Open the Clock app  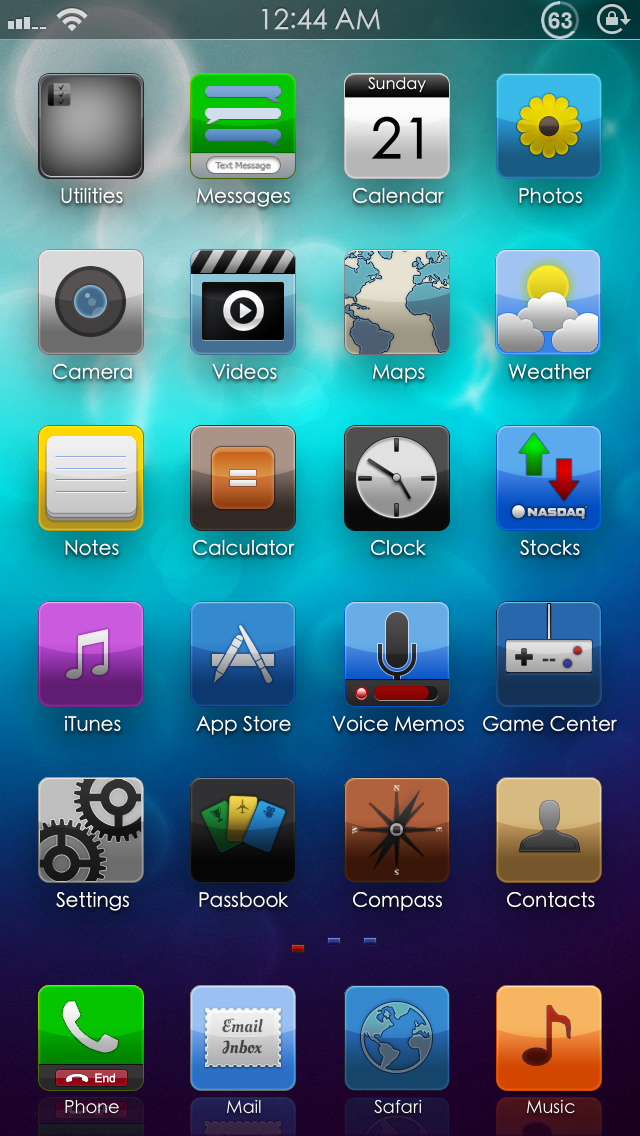(397, 479)
